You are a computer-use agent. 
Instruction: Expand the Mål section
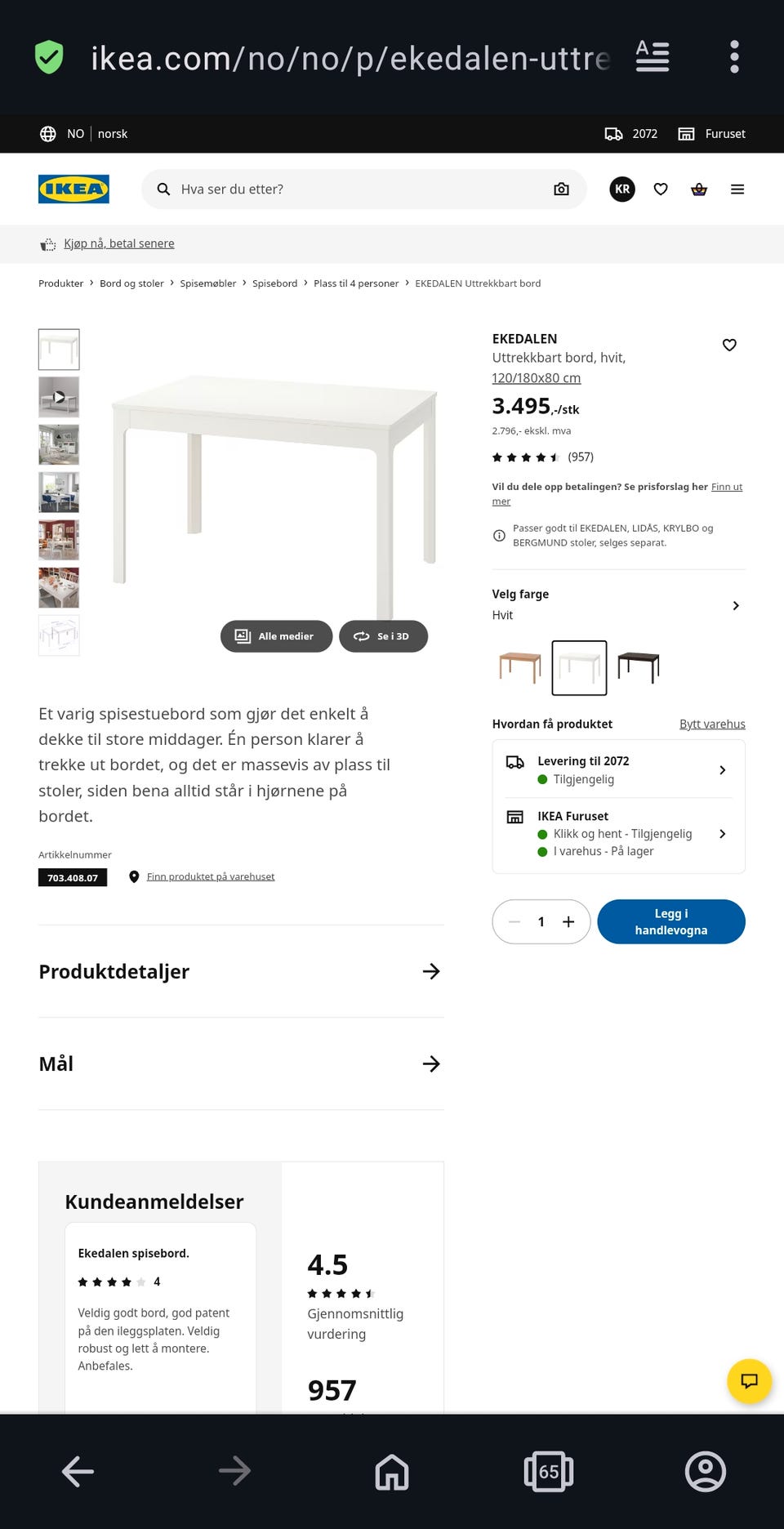[x=241, y=1063]
